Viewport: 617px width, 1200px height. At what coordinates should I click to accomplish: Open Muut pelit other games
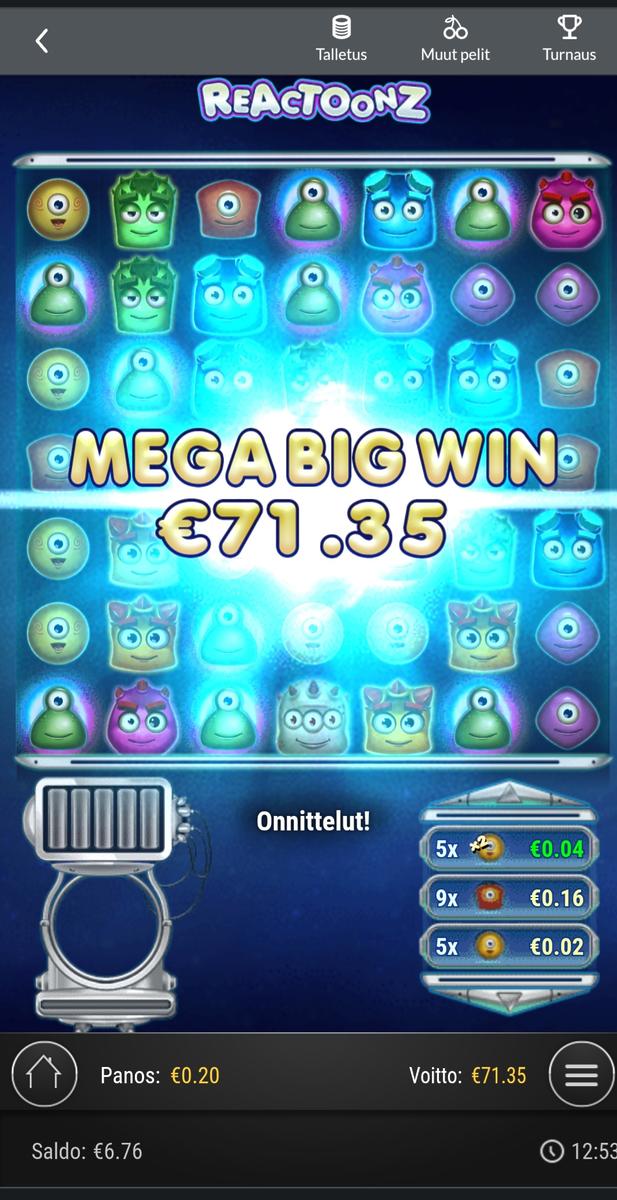point(455,40)
